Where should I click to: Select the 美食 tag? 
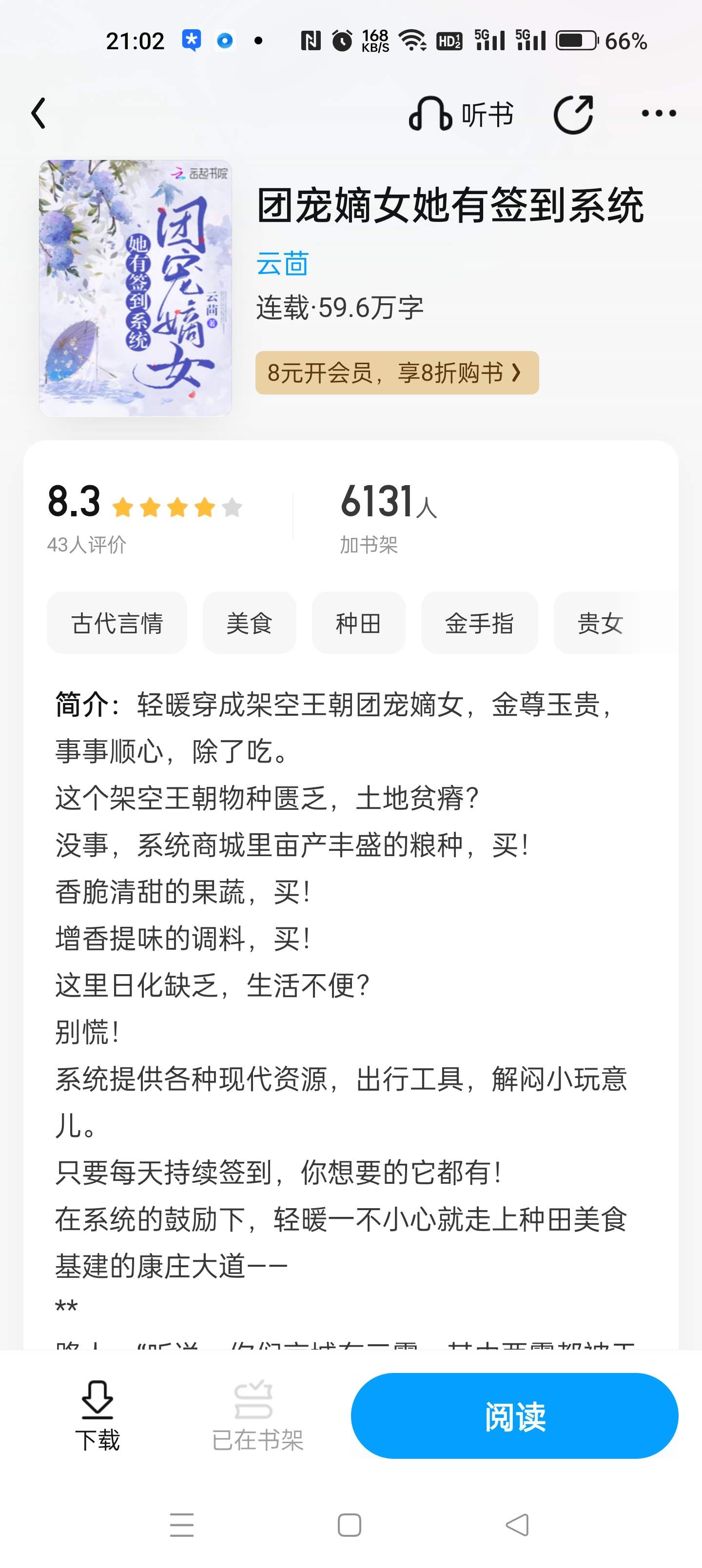[x=250, y=623]
